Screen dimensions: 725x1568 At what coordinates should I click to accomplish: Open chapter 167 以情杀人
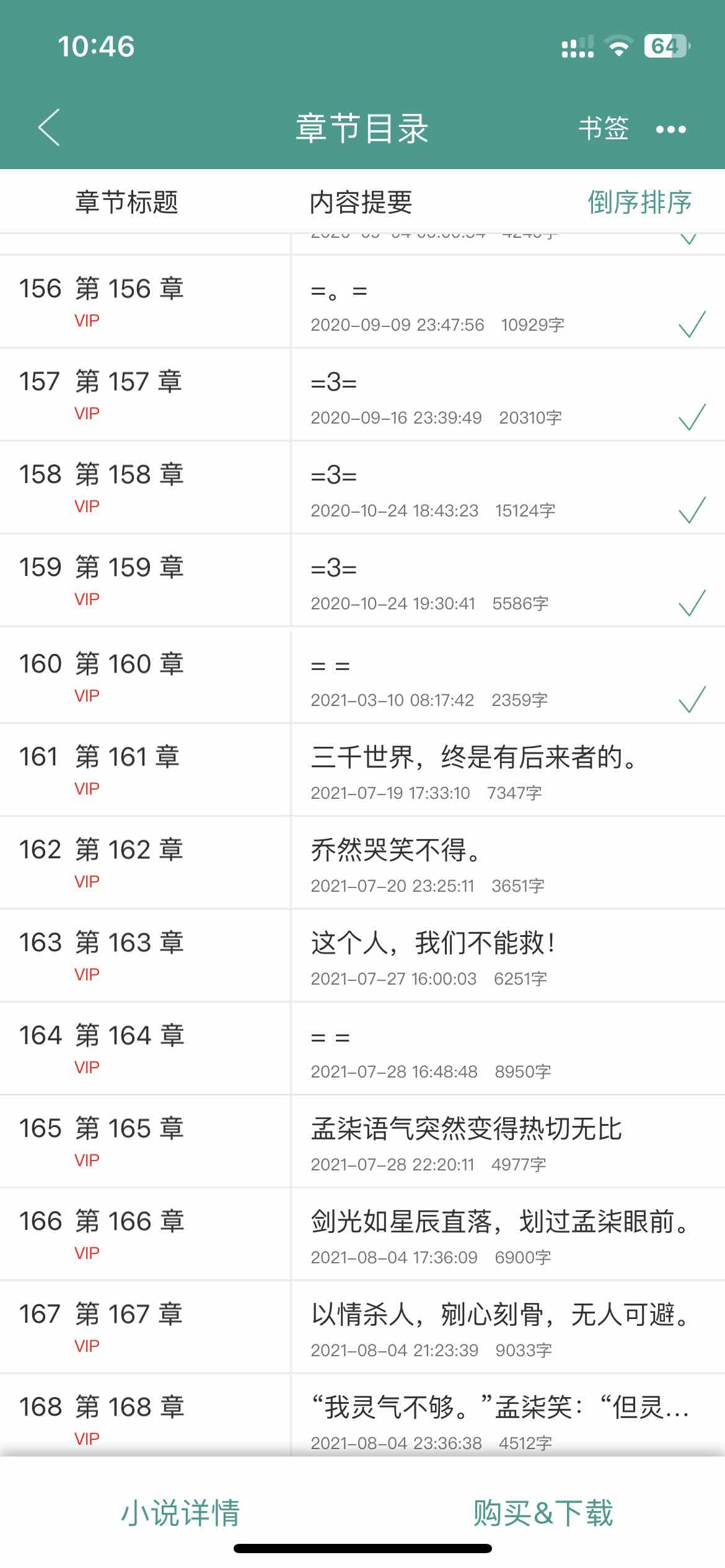point(362,1327)
